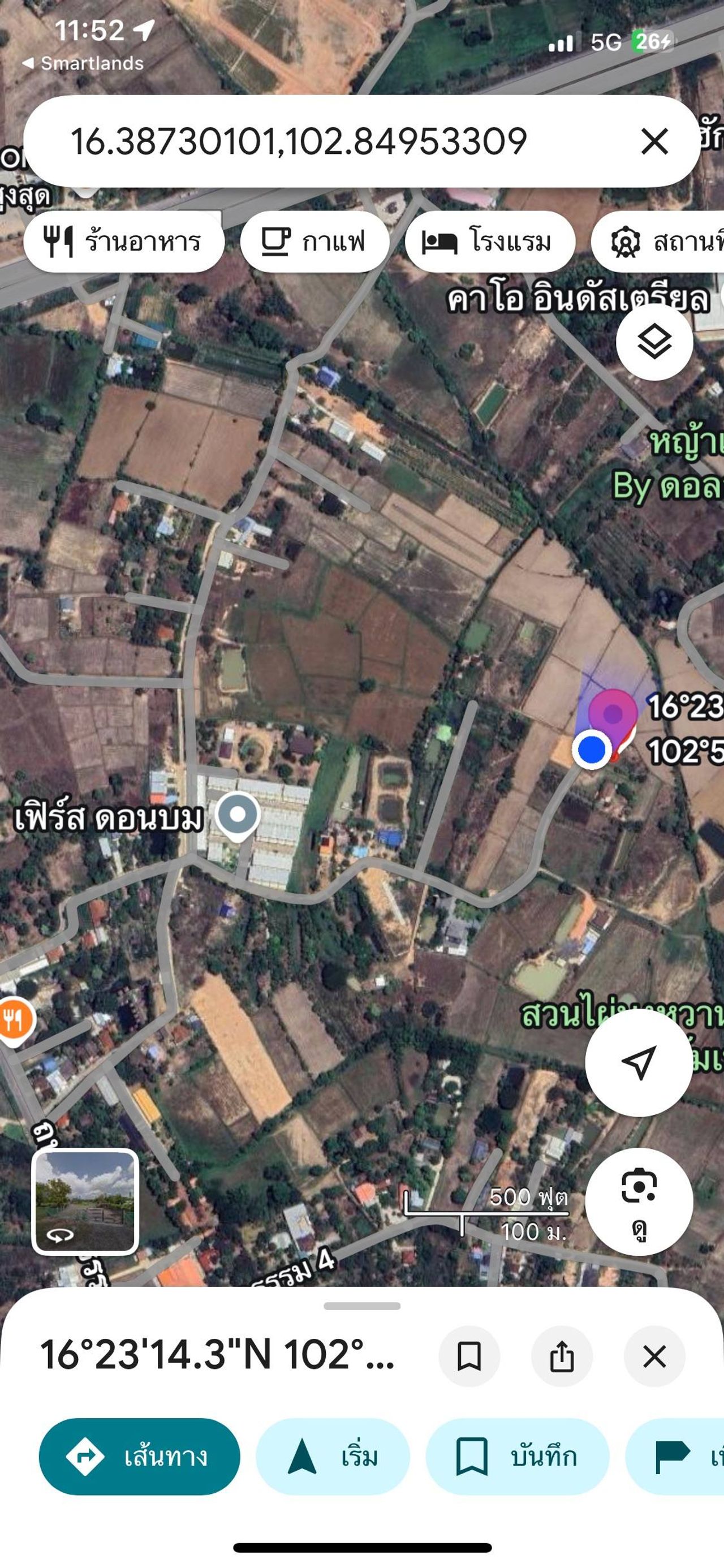Select the ร้านอาหาร restaurants chip
The image size is (724, 1568).
[x=124, y=242]
